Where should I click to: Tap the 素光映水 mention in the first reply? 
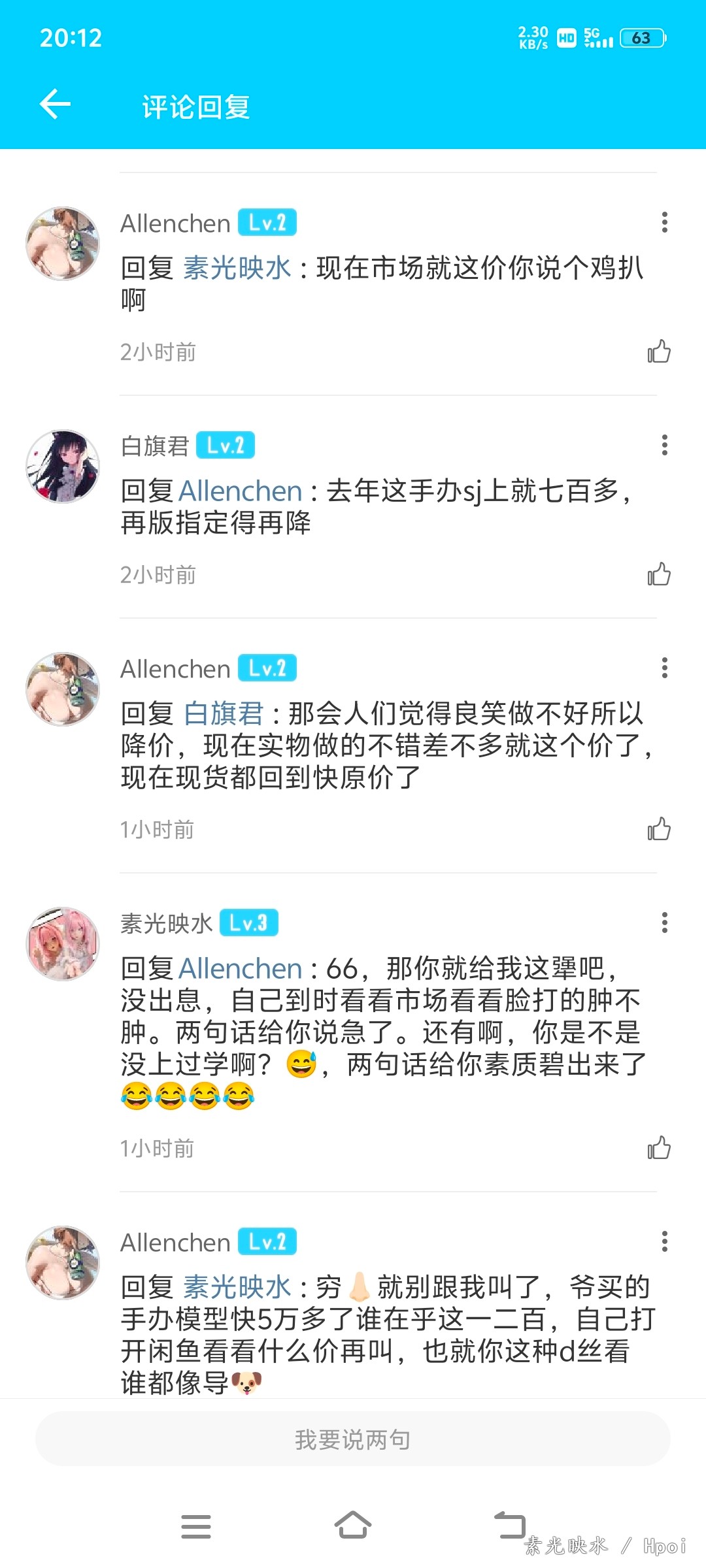(237, 268)
